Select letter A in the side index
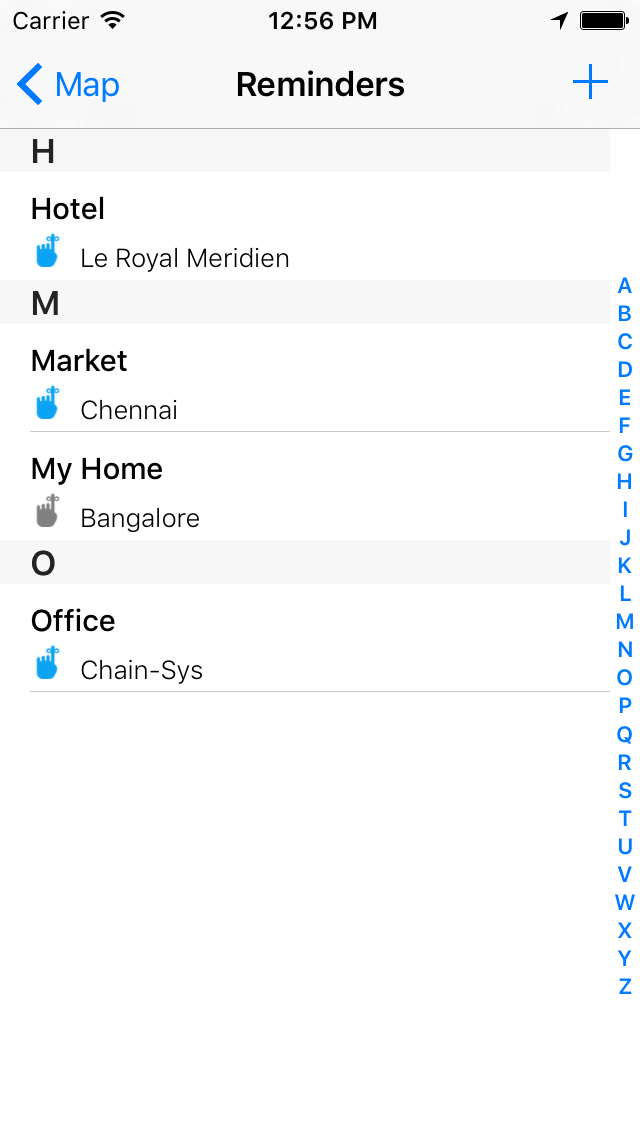This screenshot has width=640, height=1136. (624, 285)
